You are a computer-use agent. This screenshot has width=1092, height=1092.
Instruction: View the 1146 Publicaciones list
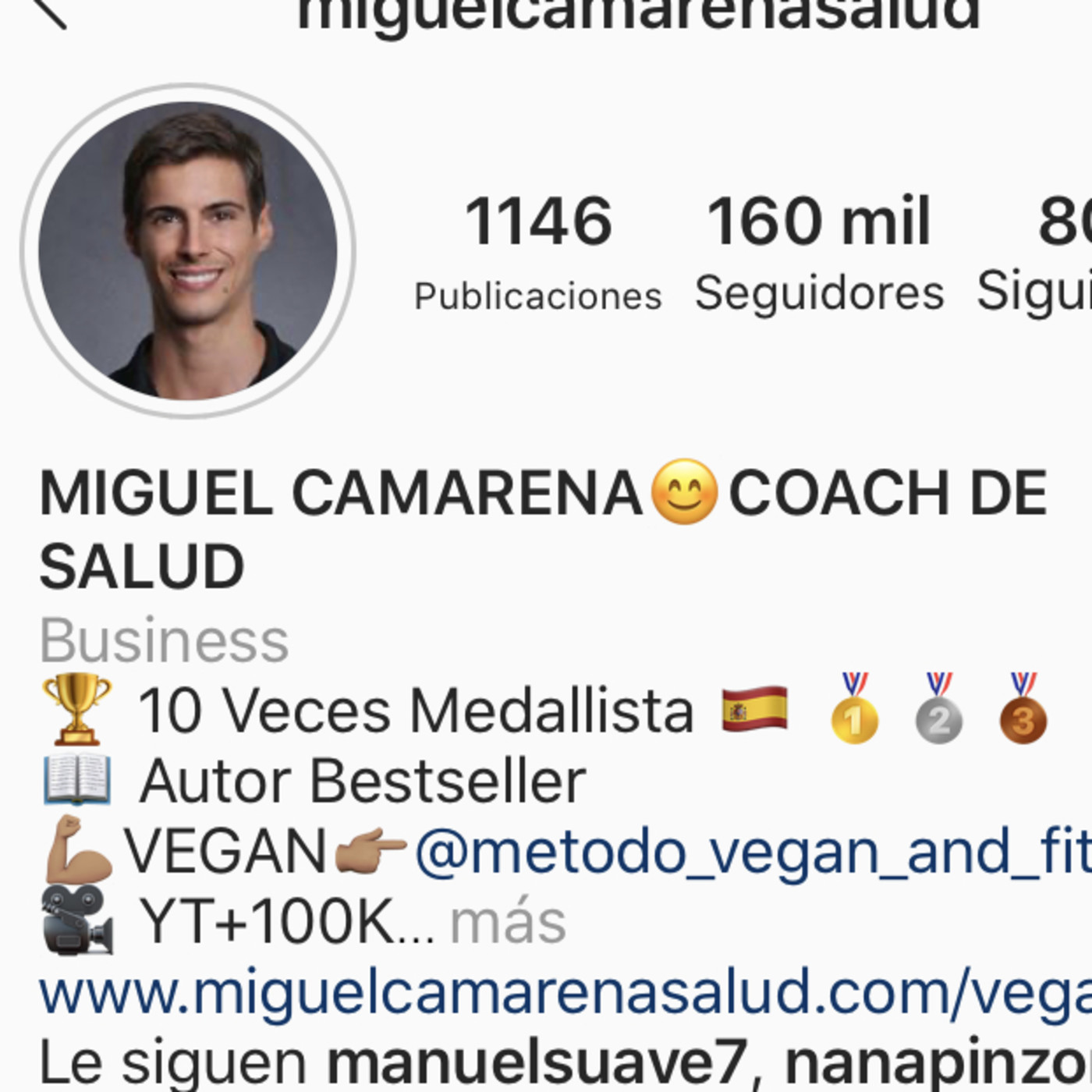[x=538, y=251]
